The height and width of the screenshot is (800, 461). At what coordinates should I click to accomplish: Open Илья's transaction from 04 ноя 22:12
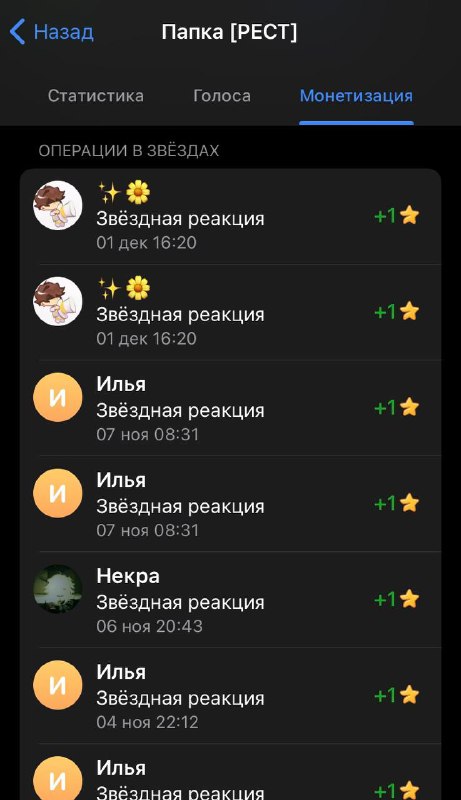coord(230,695)
